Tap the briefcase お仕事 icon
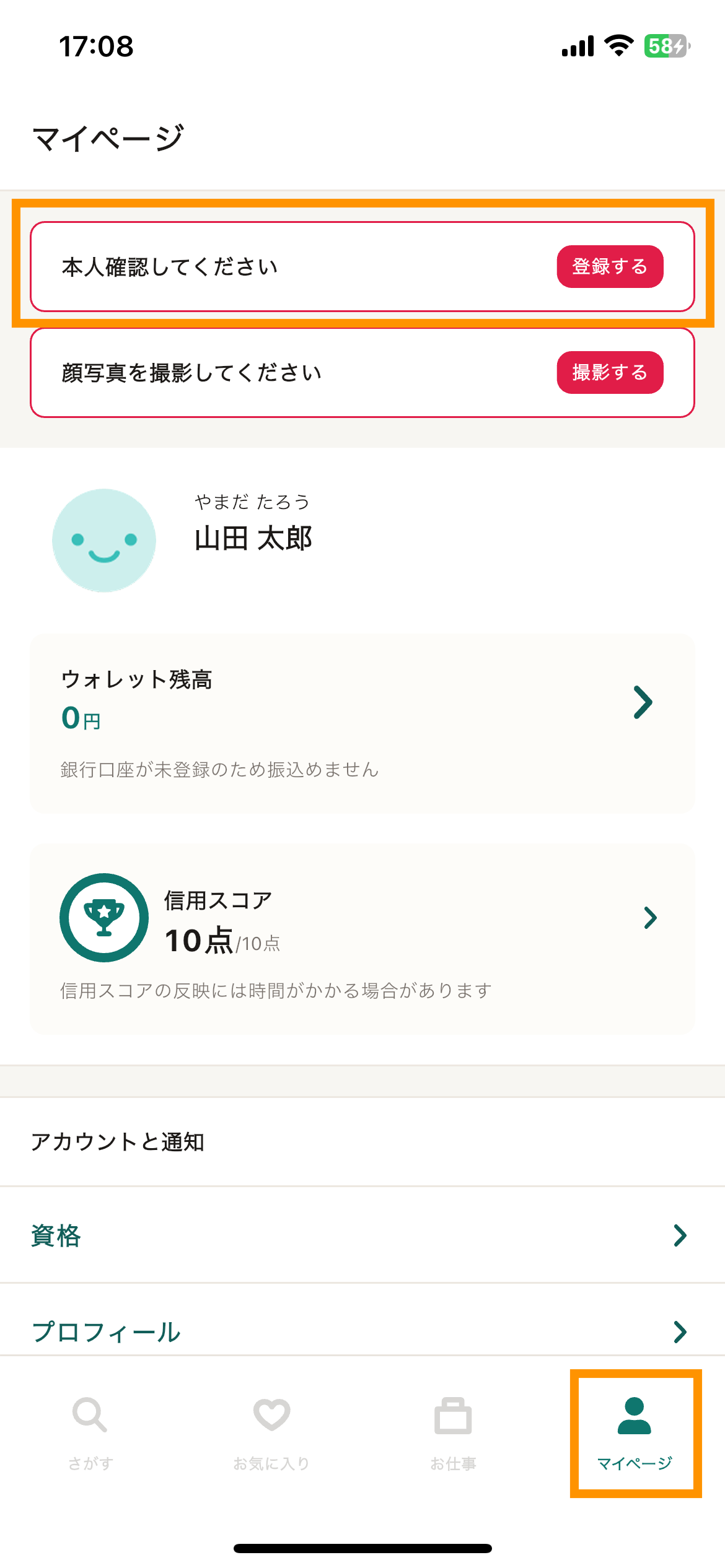Image resolution: width=725 pixels, height=1568 pixels. pos(452,1415)
